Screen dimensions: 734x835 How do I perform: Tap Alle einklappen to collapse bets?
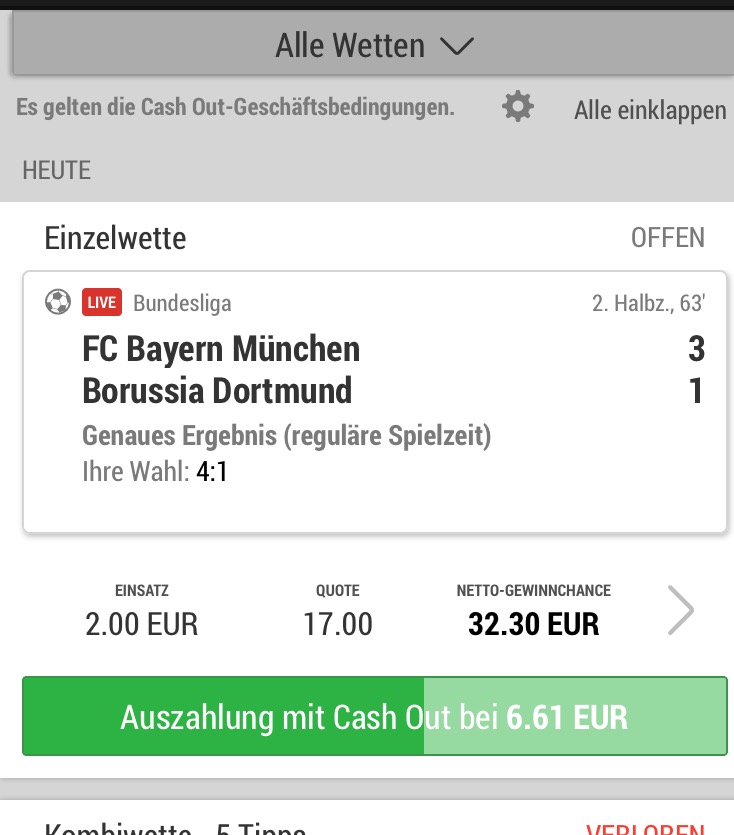pyautogui.click(x=650, y=110)
